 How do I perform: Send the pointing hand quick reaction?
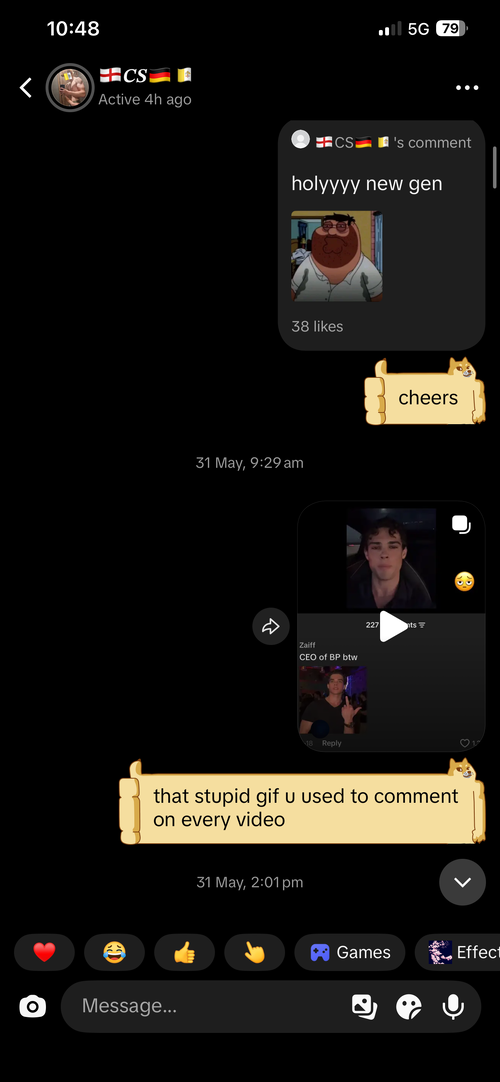(254, 952)
